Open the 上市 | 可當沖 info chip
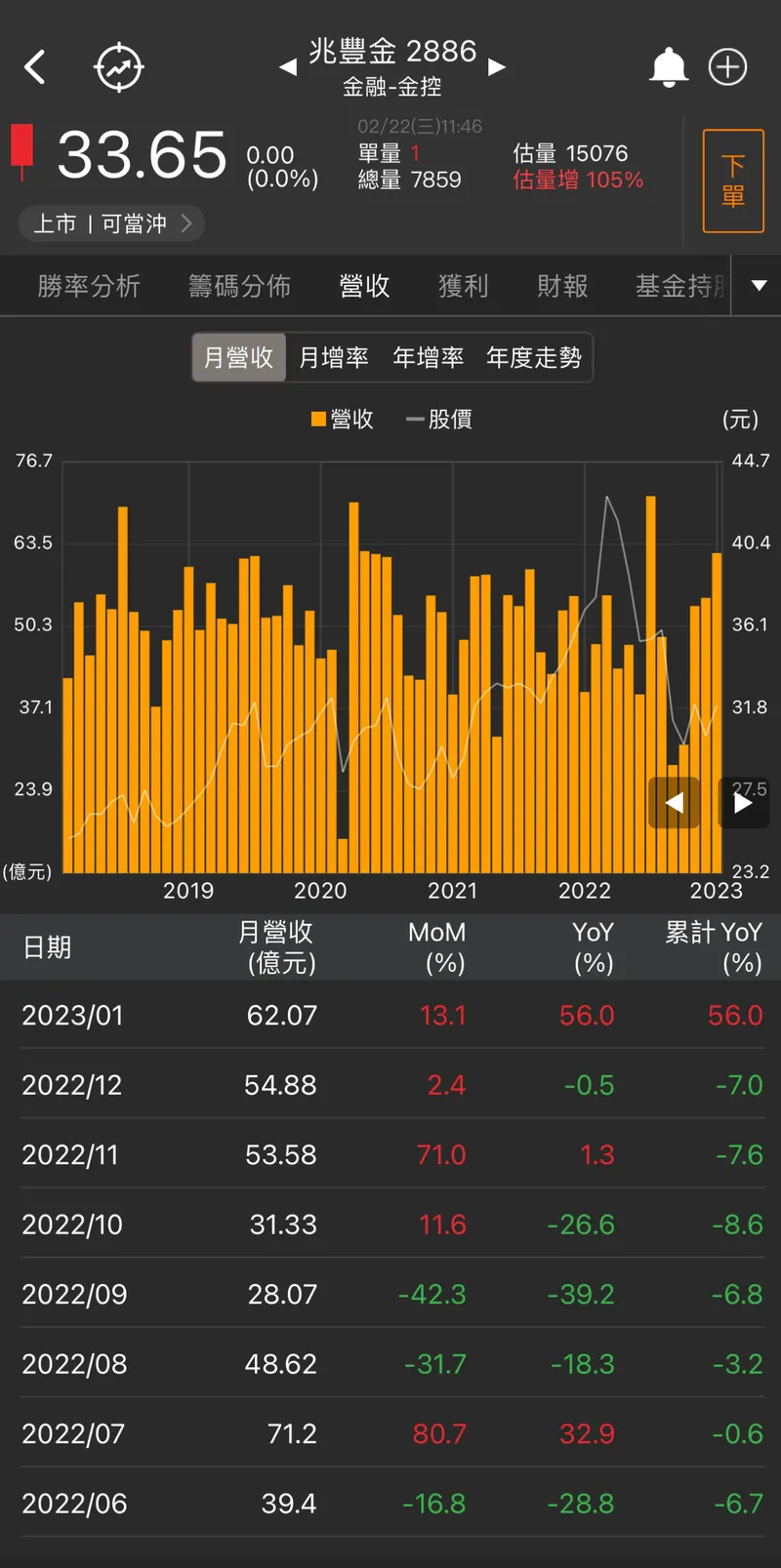Viewport: 781px width, 1568px height. (111, 223)
